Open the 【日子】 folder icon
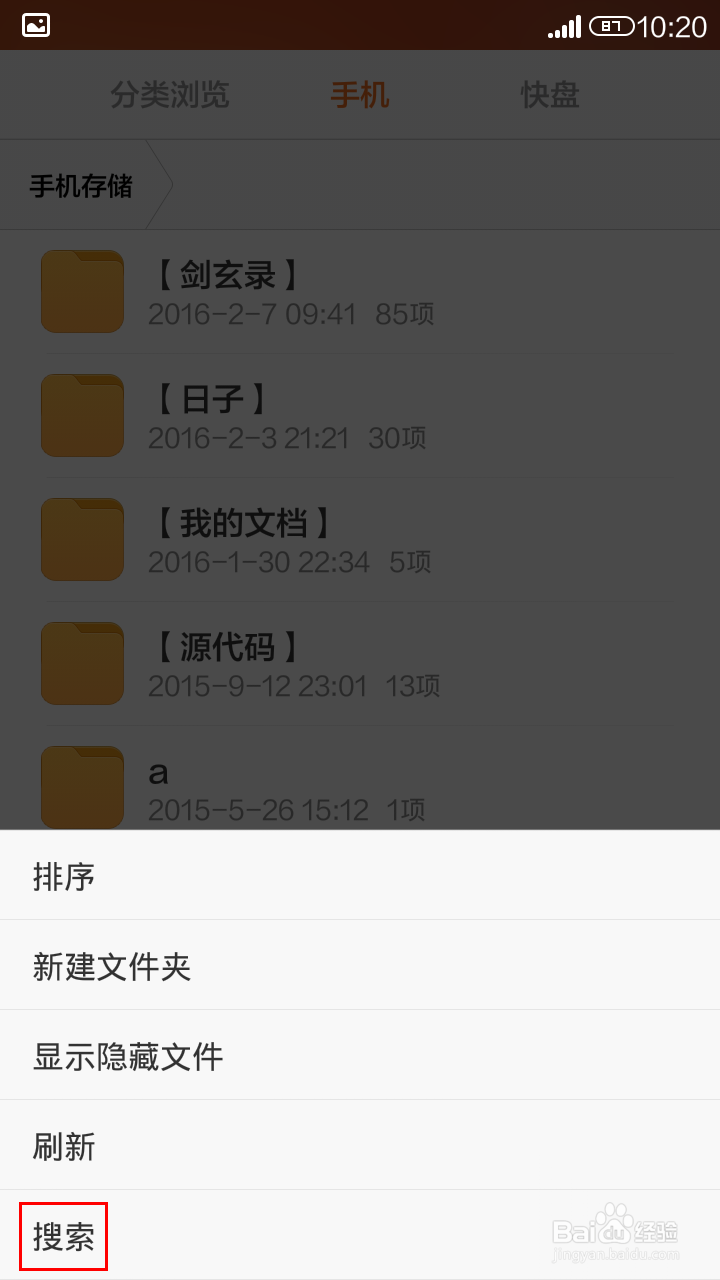720x1280 pixels. [81, 415]
